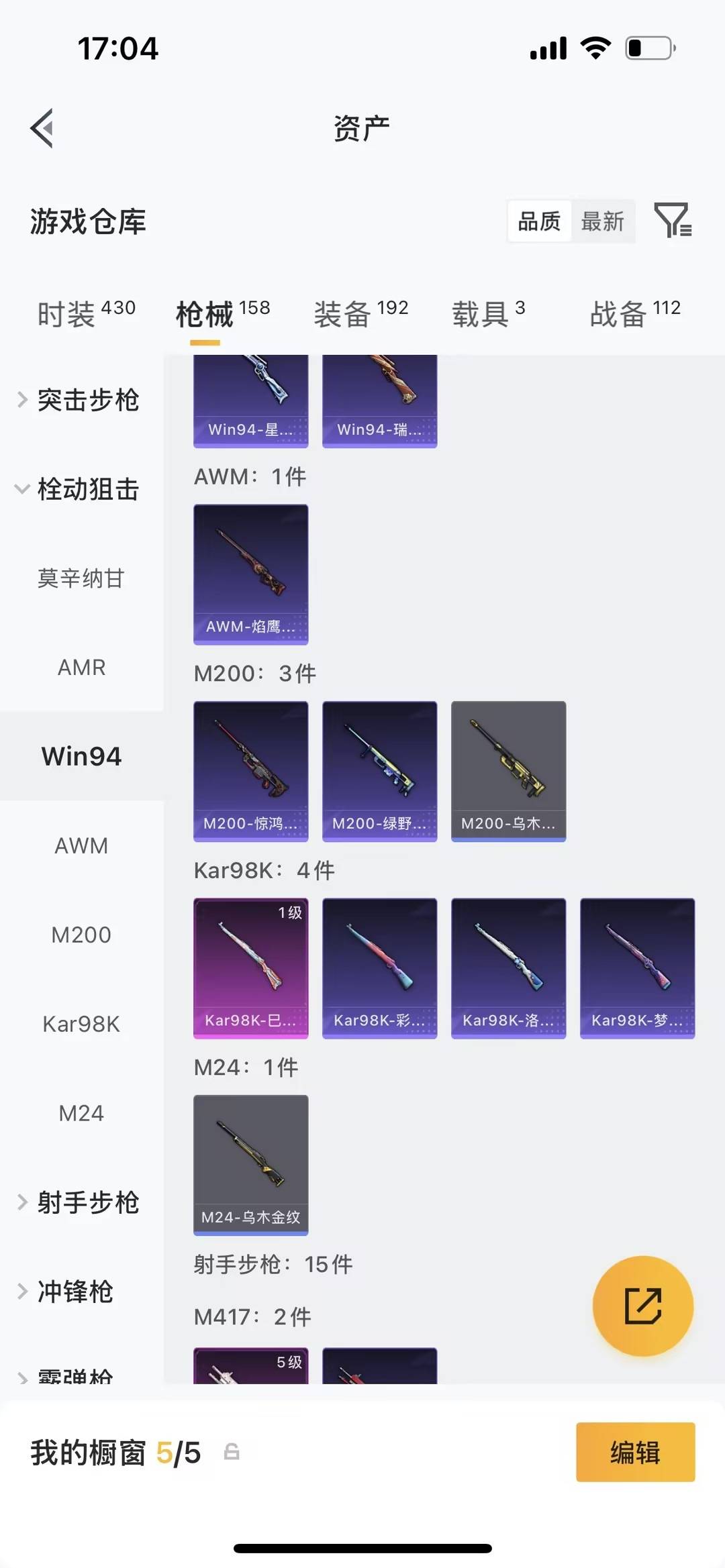Tap the orange share export icon
725x1568 pixels.
point(642,1305)
